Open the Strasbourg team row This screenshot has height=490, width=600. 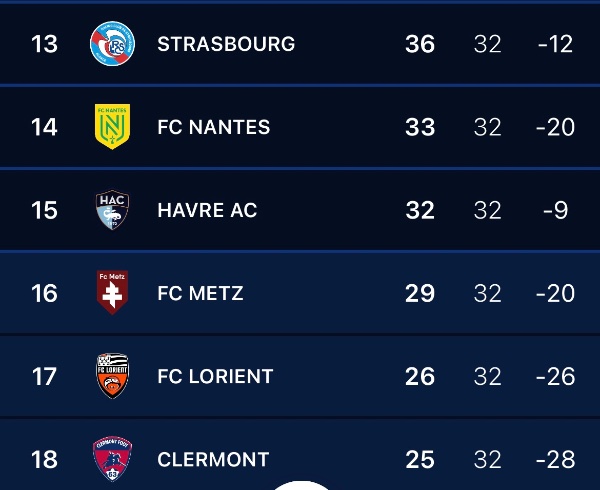(x=226, y=44)
